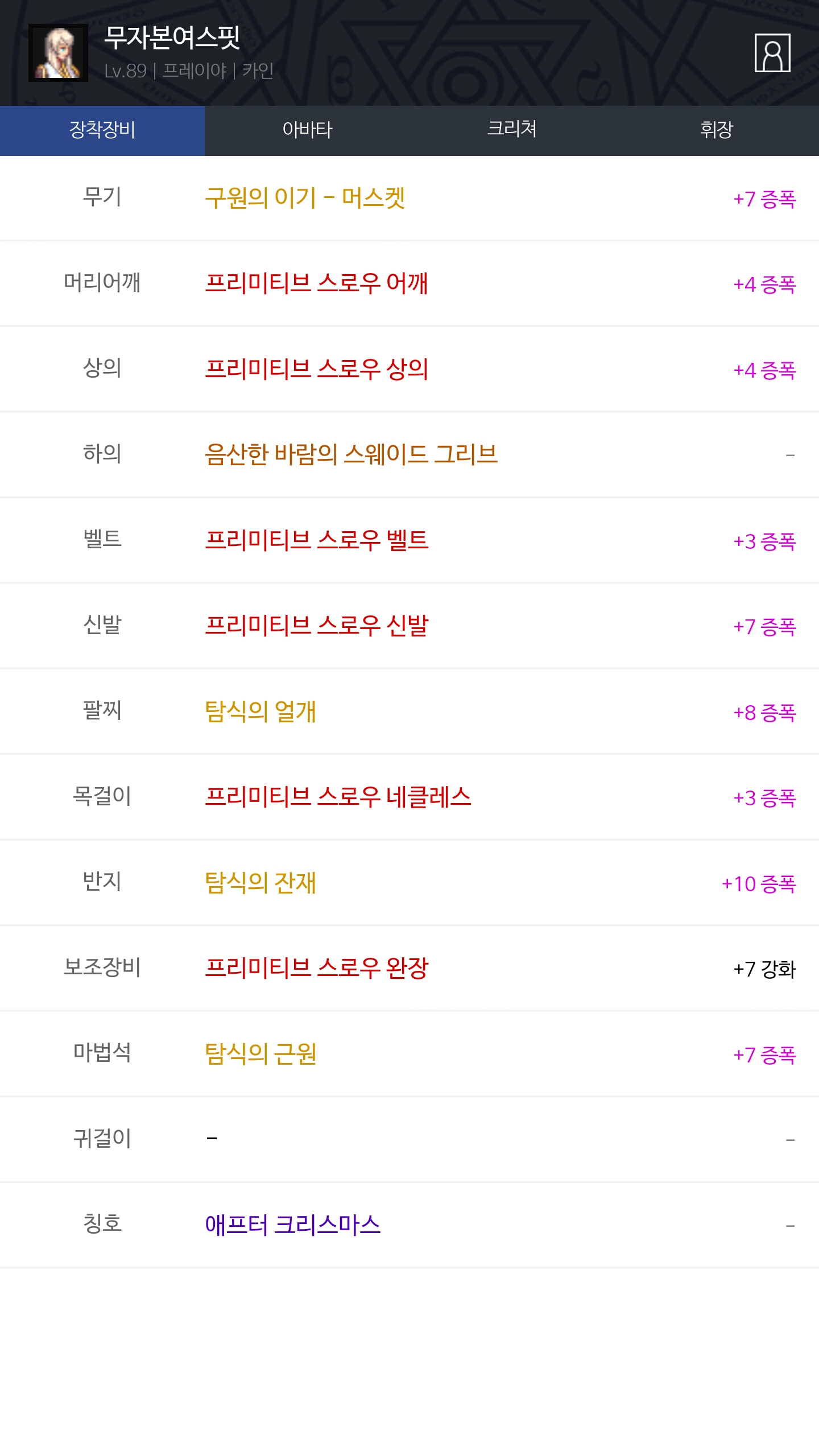The width and height of the screenshot is (819, 1456).
Task: Open the 프리미티브 스로우 상의 row
Action: point(409,369)
